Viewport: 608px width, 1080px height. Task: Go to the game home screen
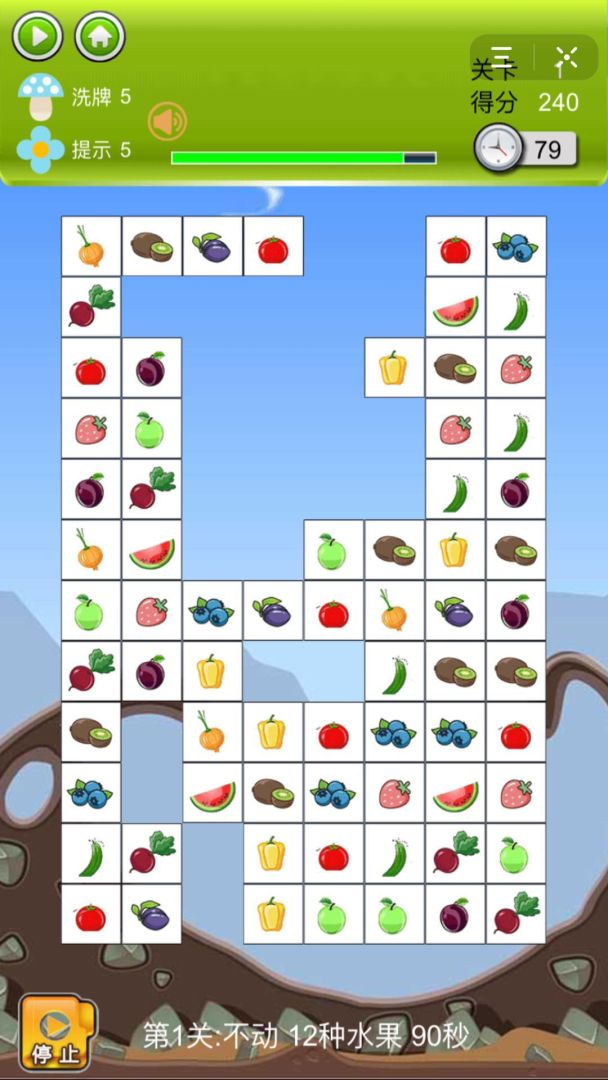coord(100,37)
